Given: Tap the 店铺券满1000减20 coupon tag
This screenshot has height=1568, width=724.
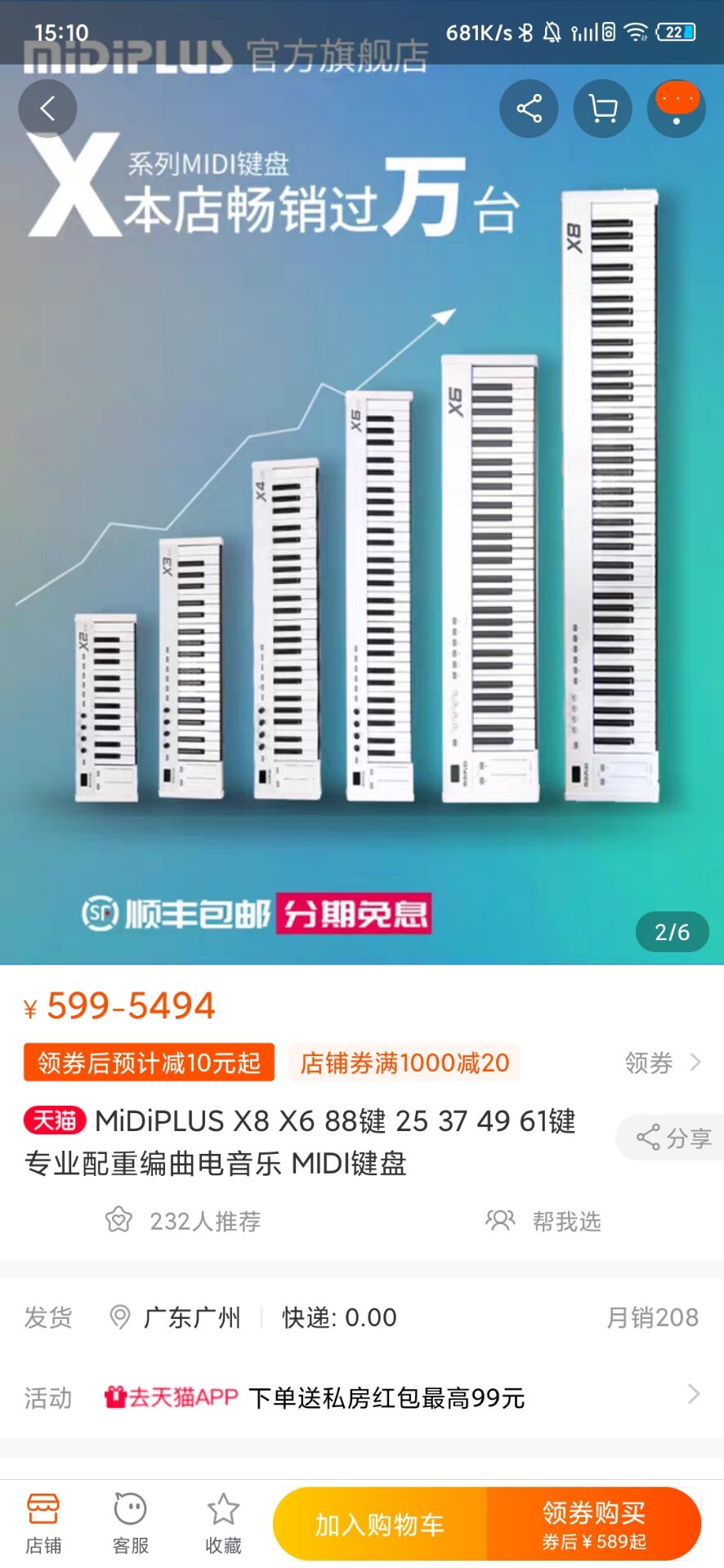Looking at the screenshot, I should (404, 1062).
